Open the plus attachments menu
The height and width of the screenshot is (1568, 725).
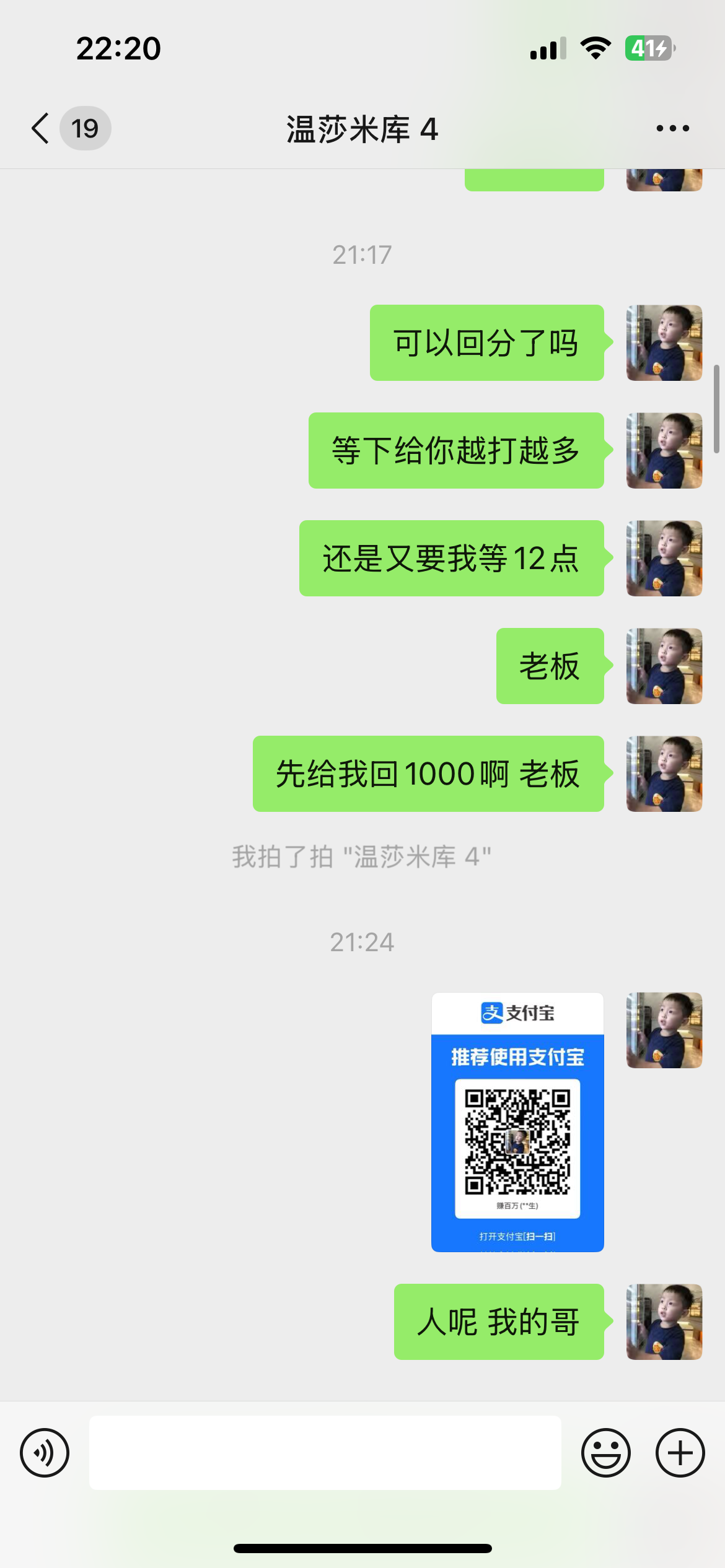(680, 1453)
